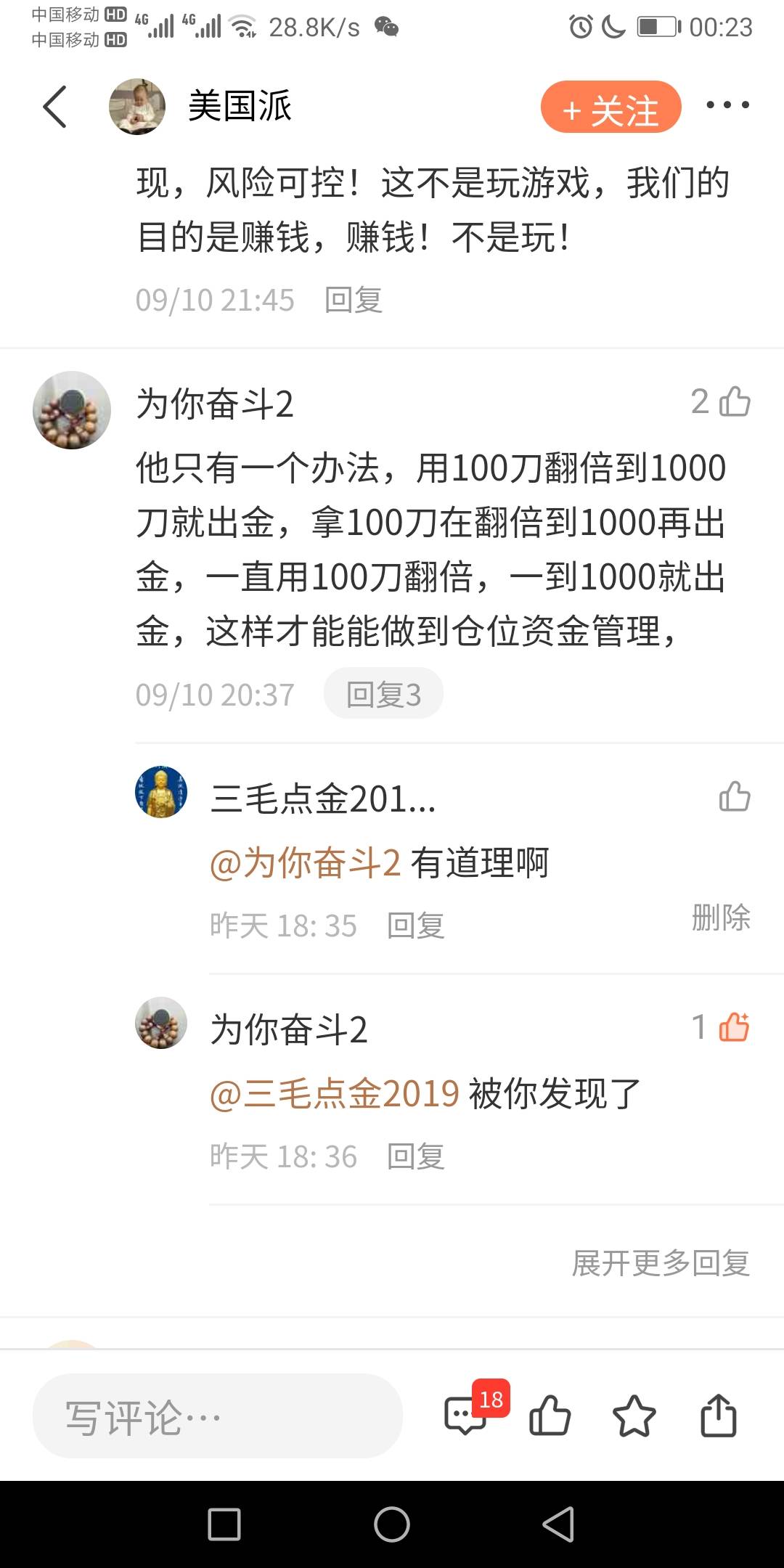784x1568 pixels.
Task: Unlike 为你奋斗2's reply 被你发现了
Action: (734, 1027)
